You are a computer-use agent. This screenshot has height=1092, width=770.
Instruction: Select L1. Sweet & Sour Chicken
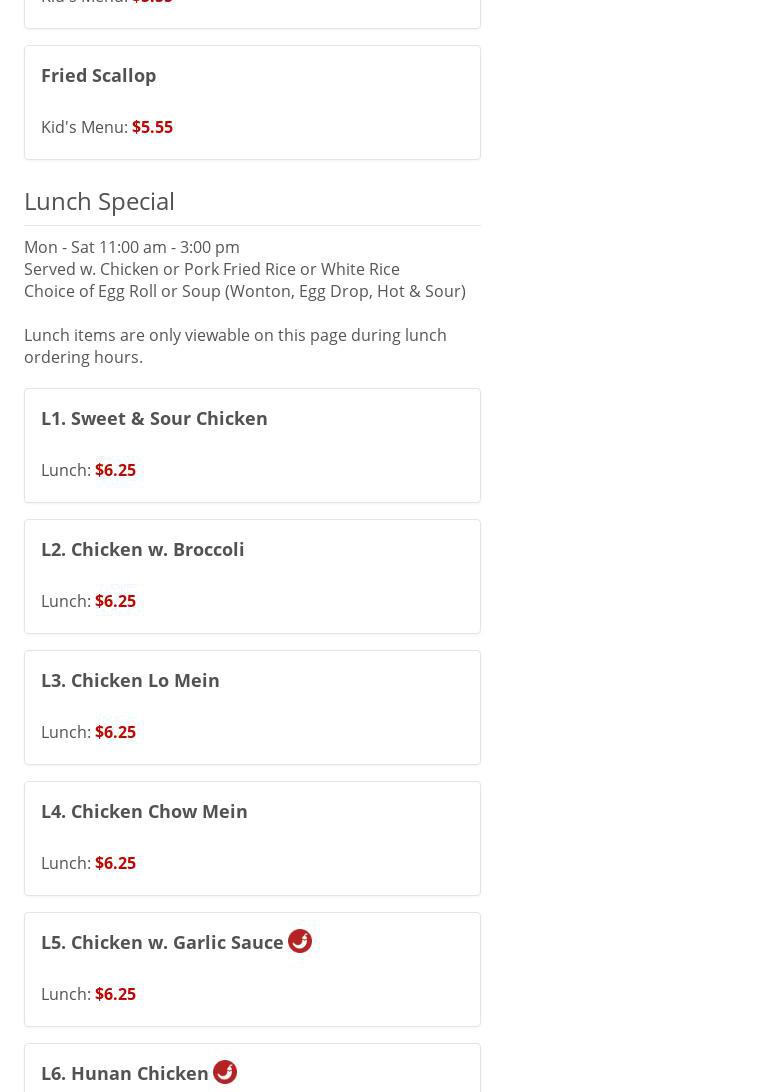click(x=154, y=419)
